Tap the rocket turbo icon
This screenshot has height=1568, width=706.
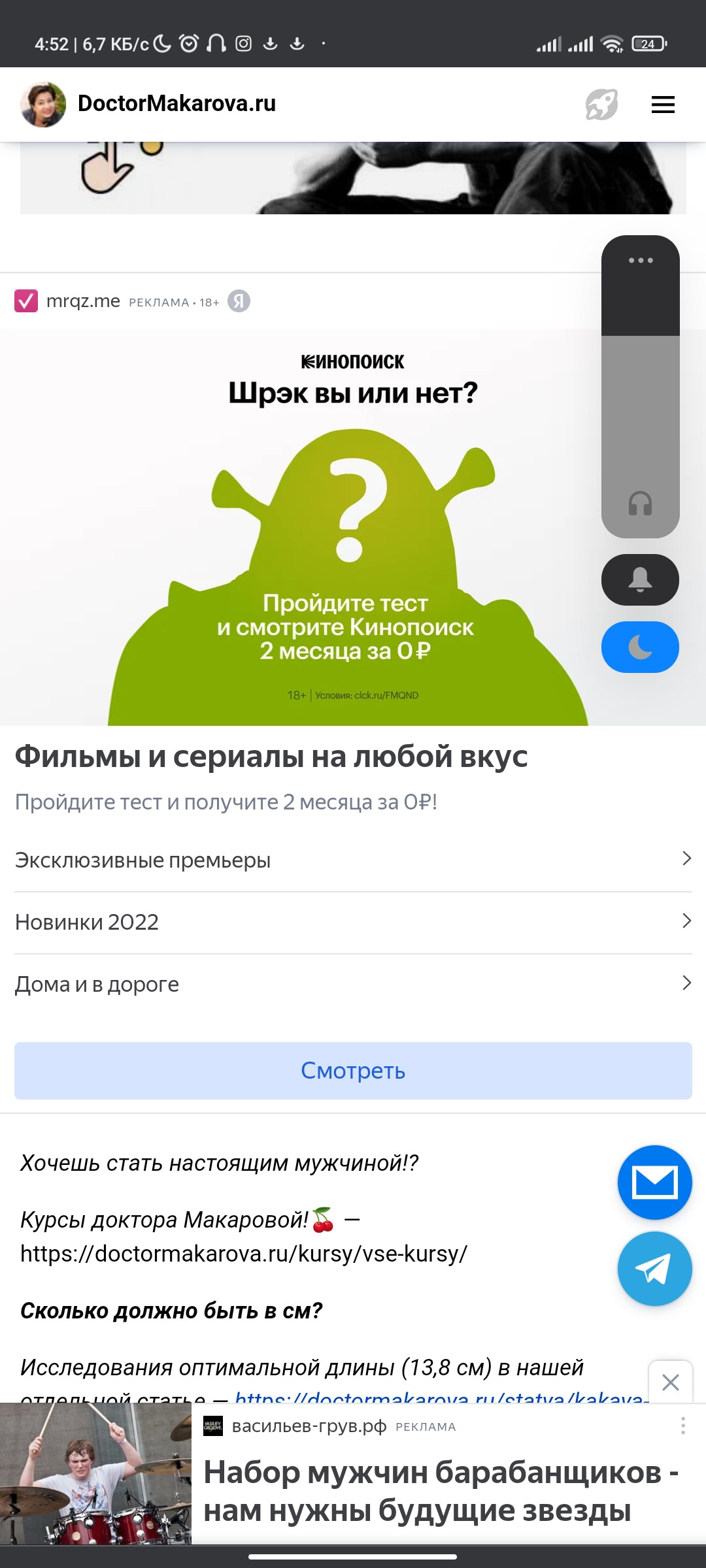click(601, 105)
